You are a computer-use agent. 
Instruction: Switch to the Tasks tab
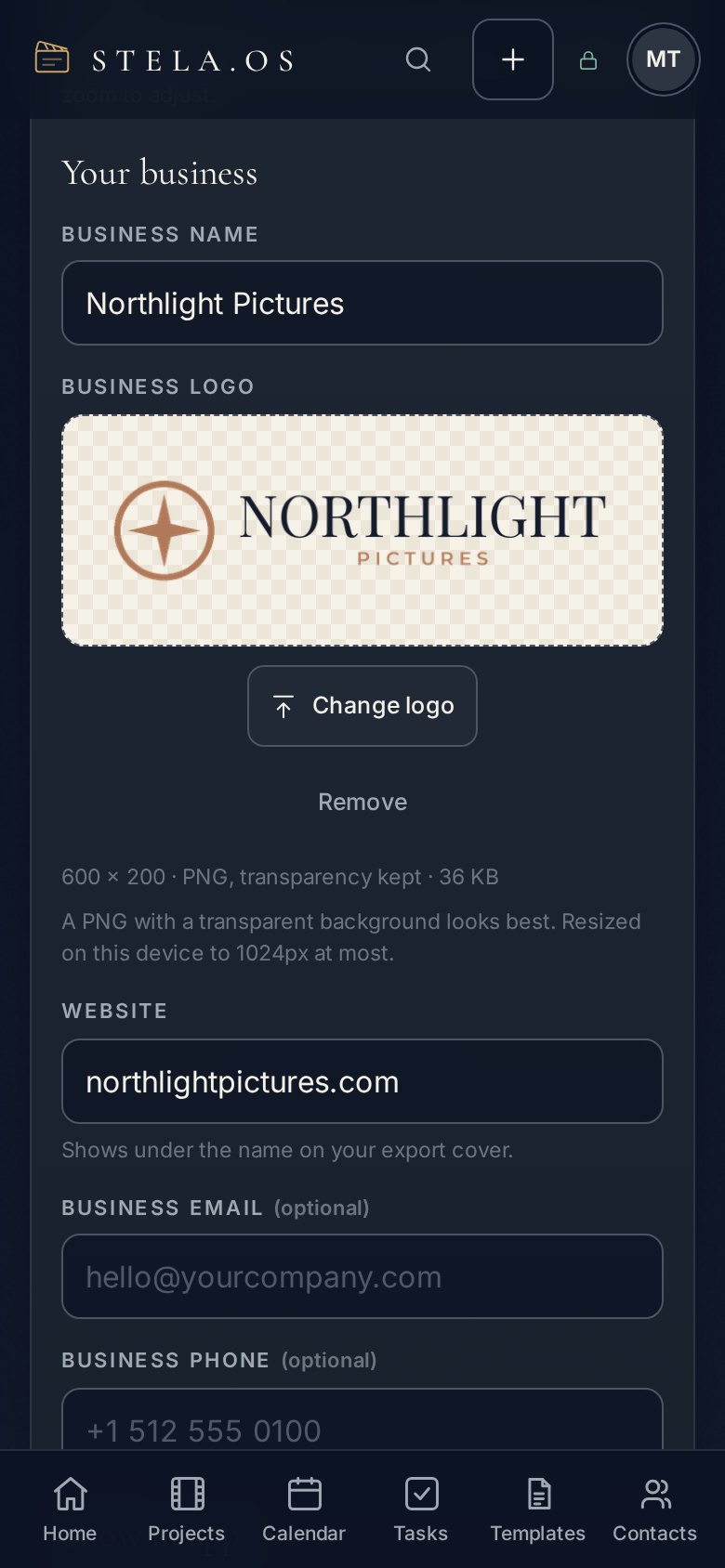[421, 1510]
